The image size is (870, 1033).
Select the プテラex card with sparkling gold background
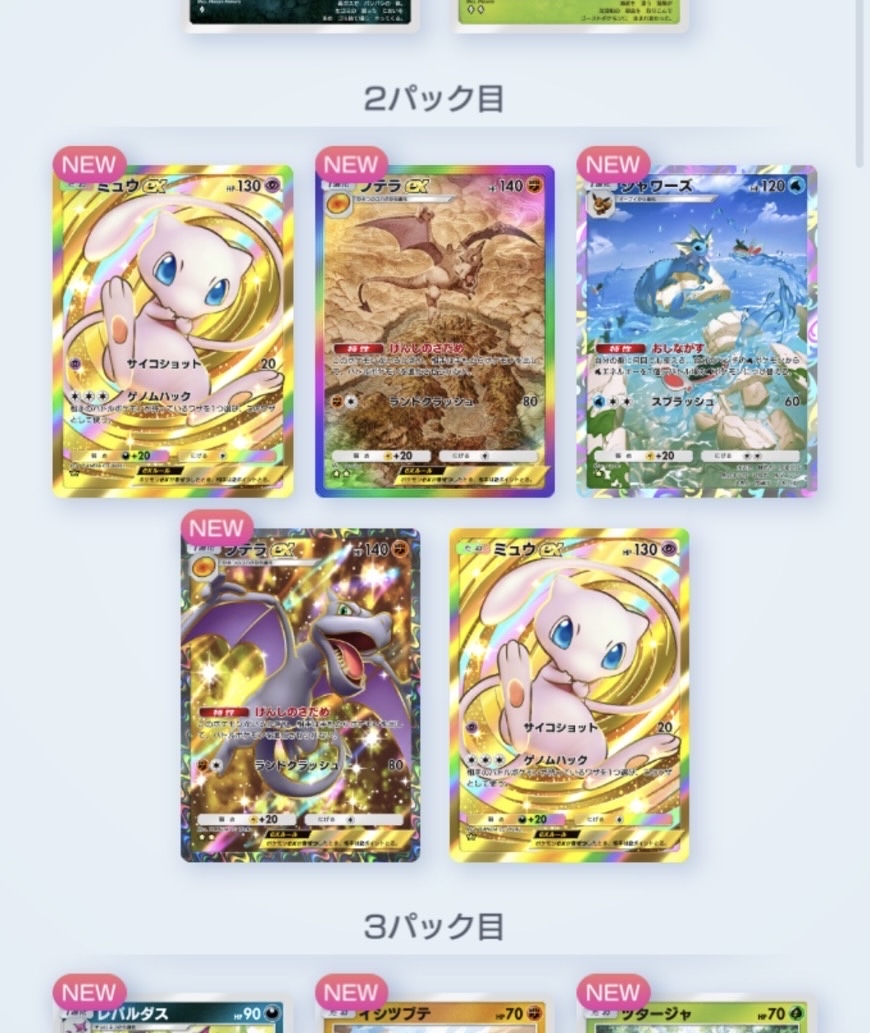tap(300, 696)
